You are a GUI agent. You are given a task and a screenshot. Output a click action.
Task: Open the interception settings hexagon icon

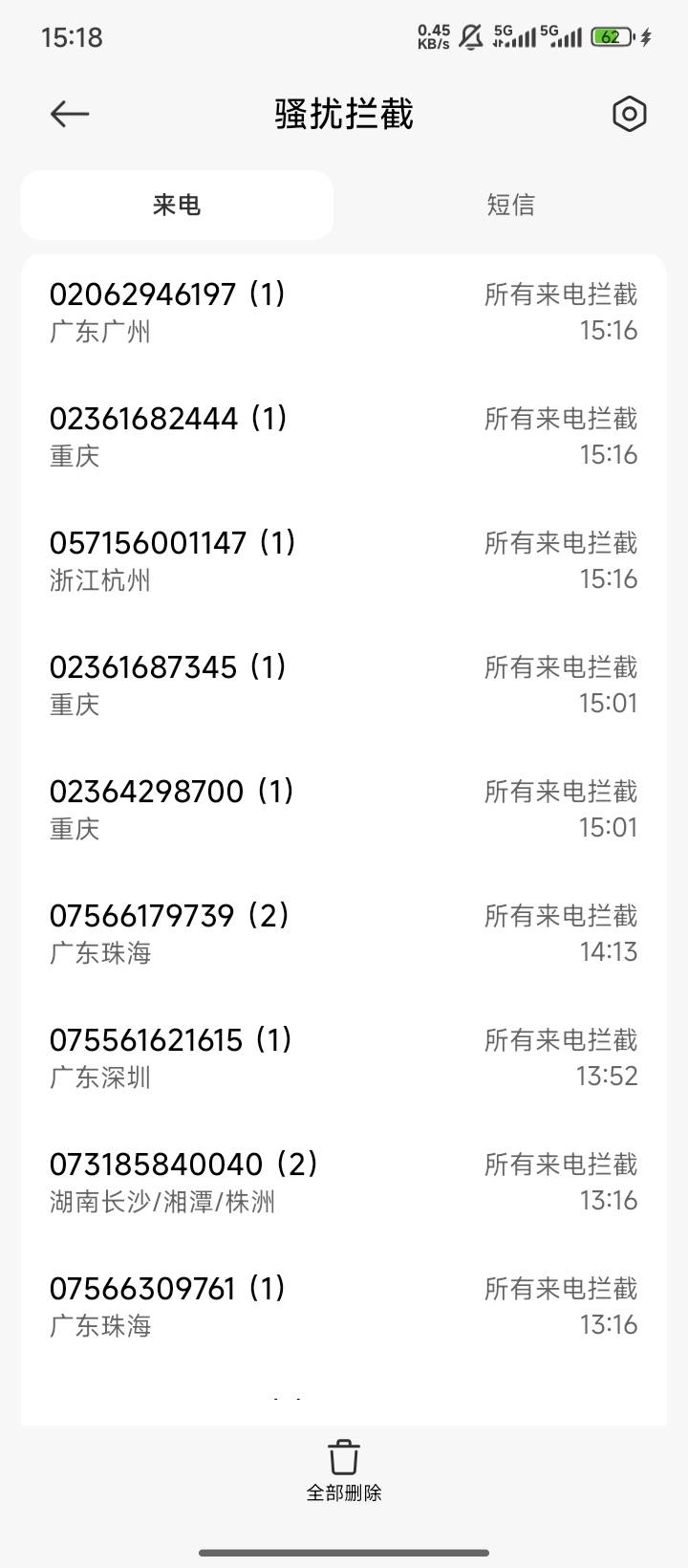click(x=629, y=115)
